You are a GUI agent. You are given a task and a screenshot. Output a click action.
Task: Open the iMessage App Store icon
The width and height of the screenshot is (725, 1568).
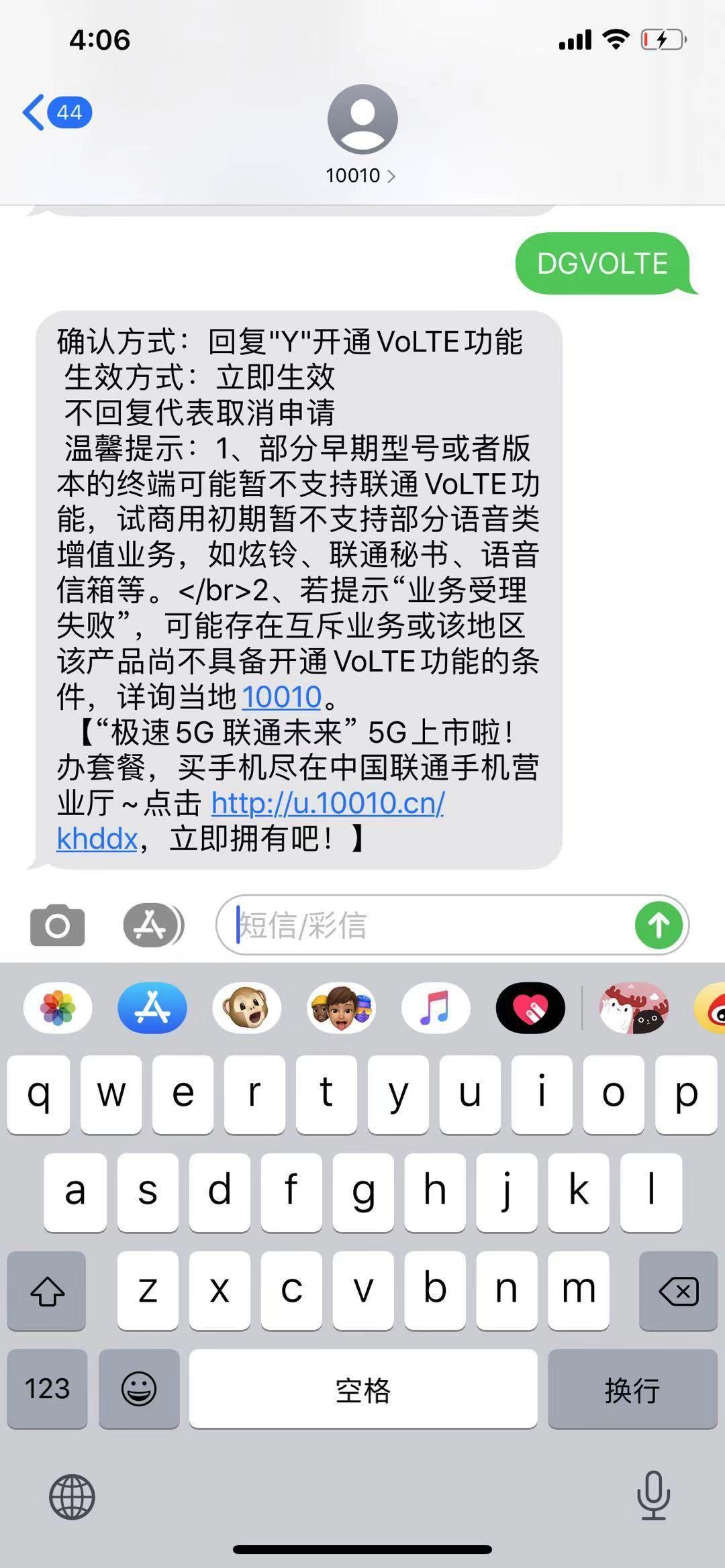[x=153, y=925]
